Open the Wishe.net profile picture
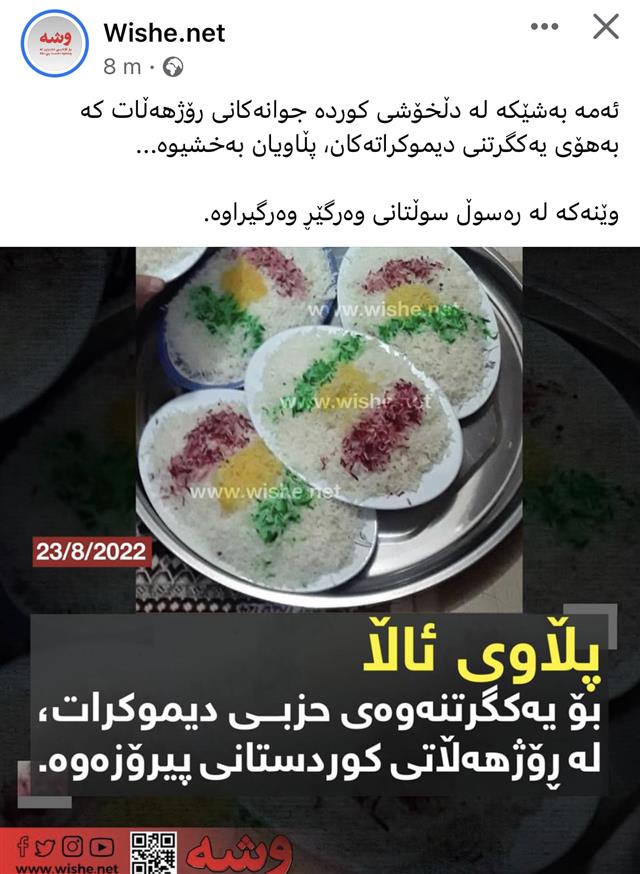The image size is (640, 874). (x=55, y=45)
